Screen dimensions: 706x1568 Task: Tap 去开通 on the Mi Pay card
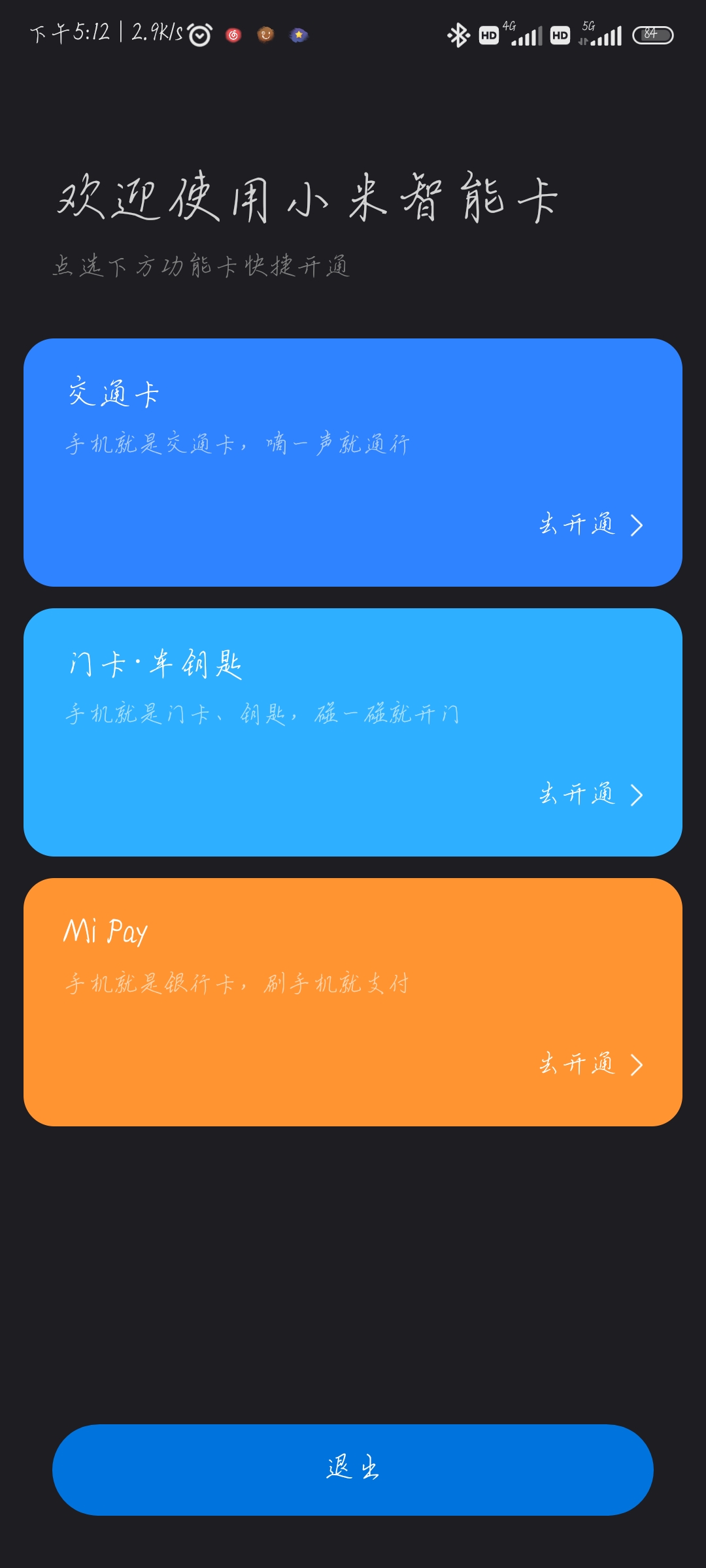click(x=591, y=1064)
